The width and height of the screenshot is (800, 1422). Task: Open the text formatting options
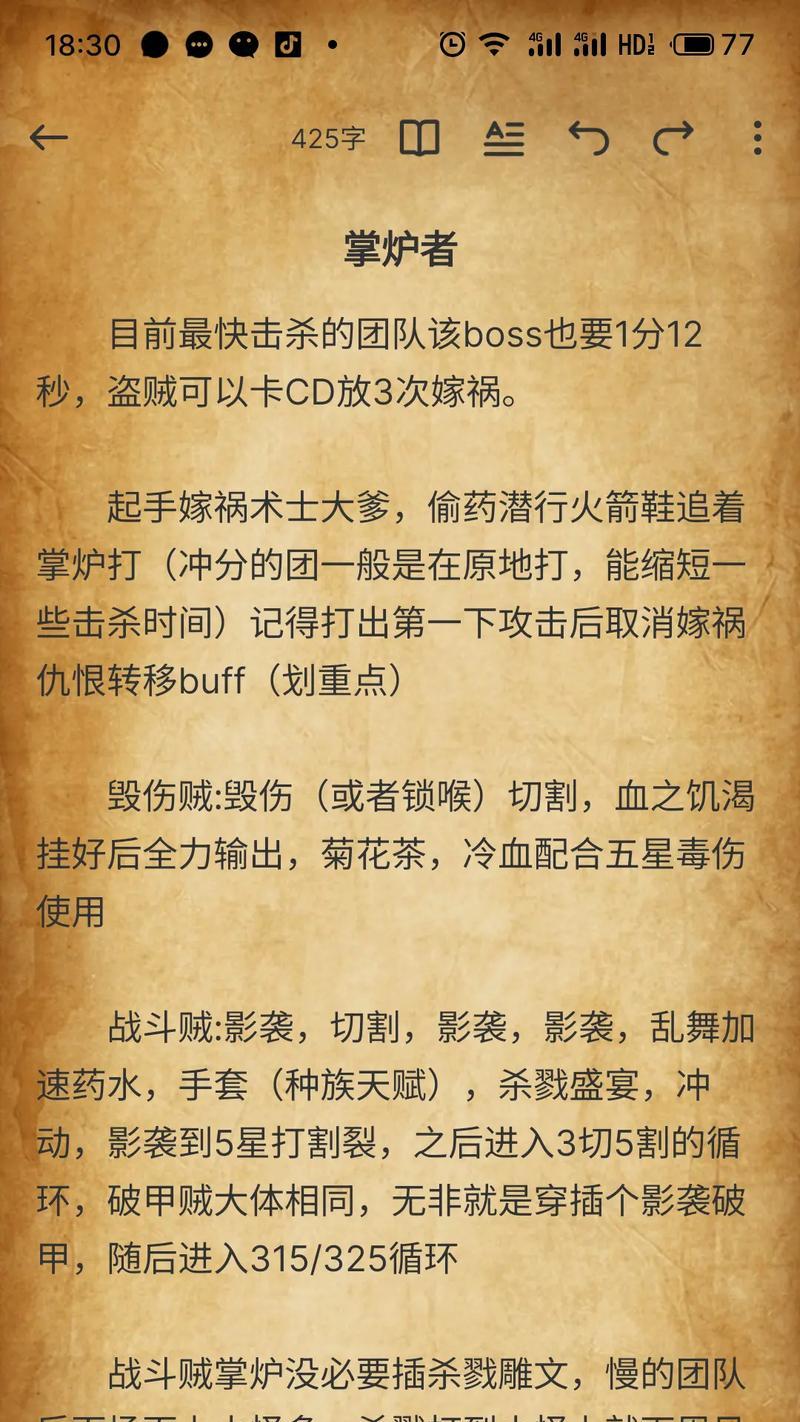[504, 138]
